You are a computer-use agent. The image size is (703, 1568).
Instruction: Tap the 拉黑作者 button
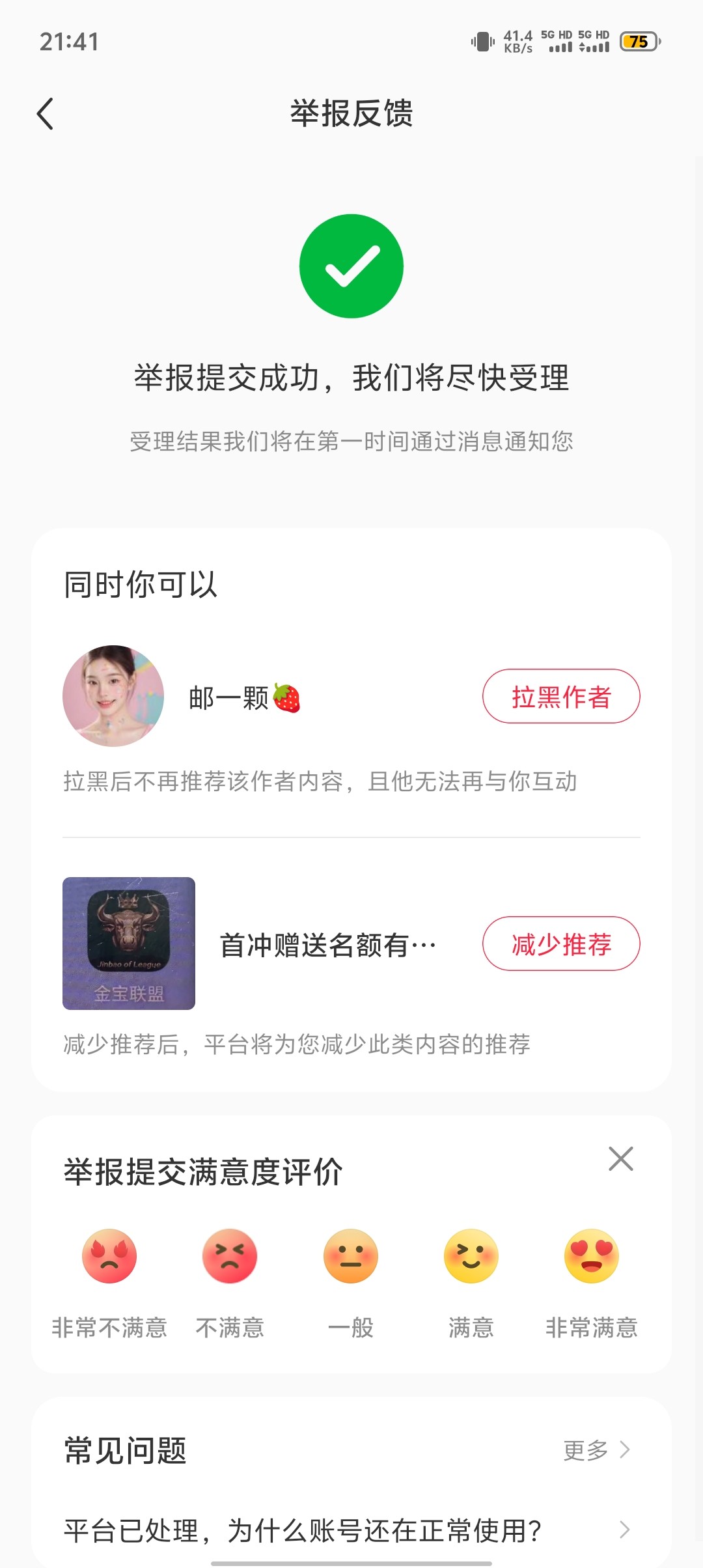click(560, 696)
